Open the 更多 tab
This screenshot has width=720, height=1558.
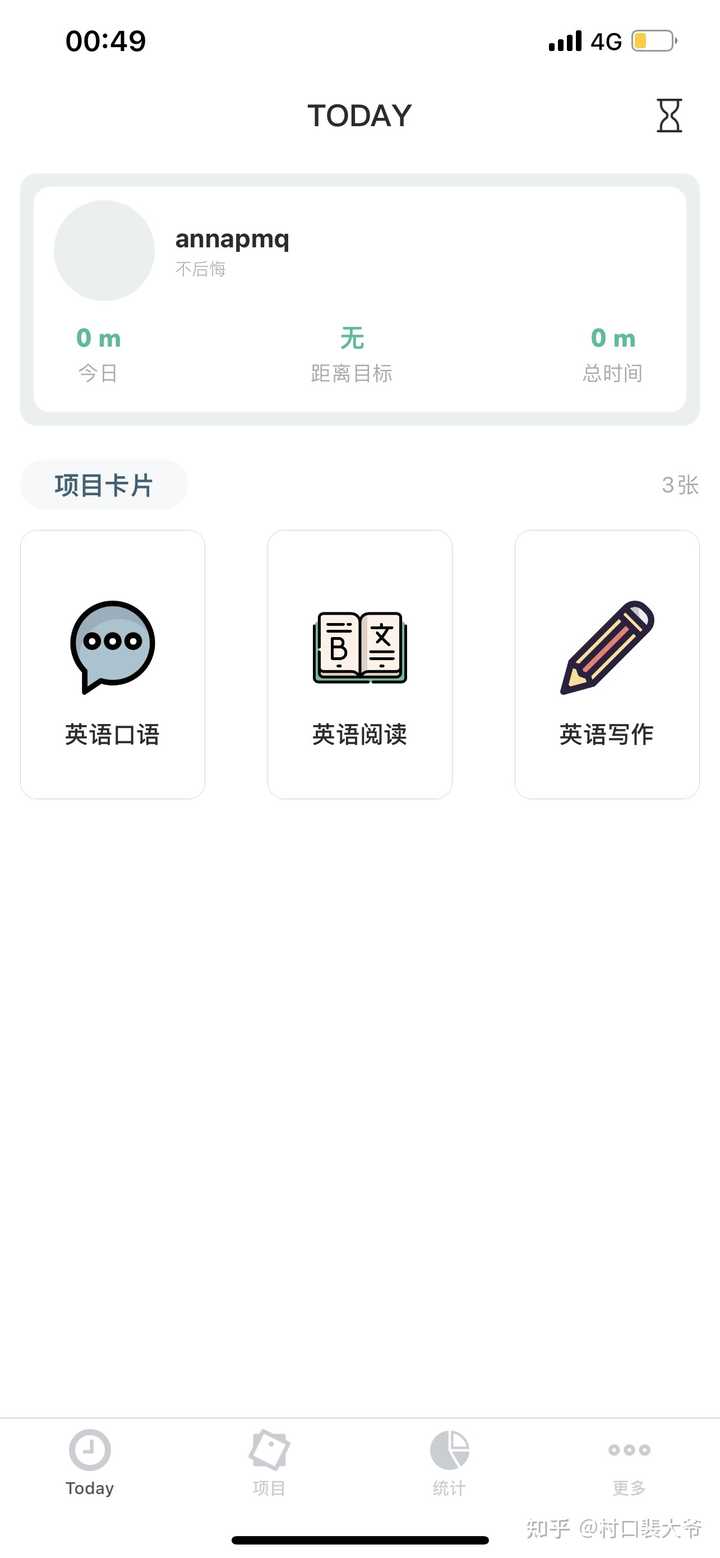(x=629, y=1462)
